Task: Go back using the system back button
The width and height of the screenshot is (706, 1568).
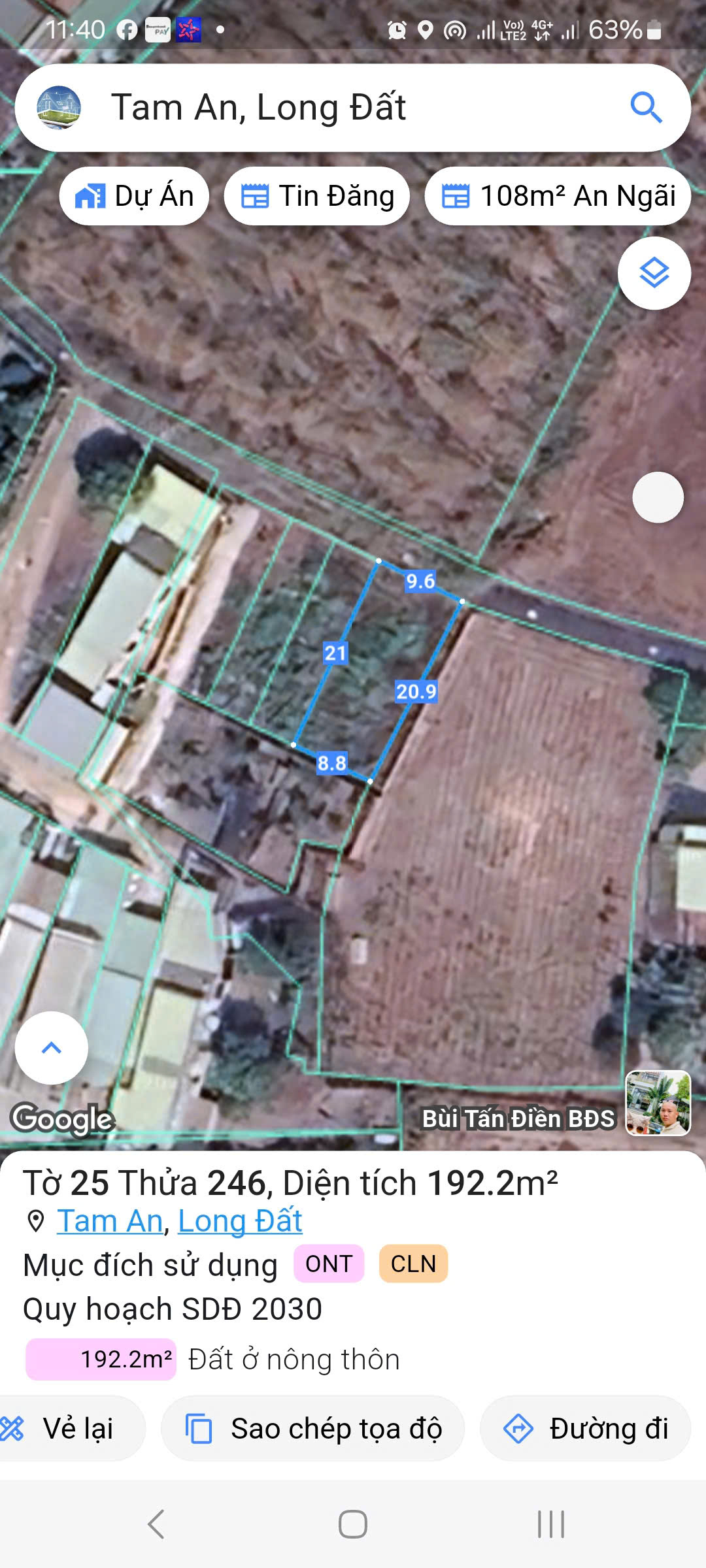Action: [x=156, y=1524]
